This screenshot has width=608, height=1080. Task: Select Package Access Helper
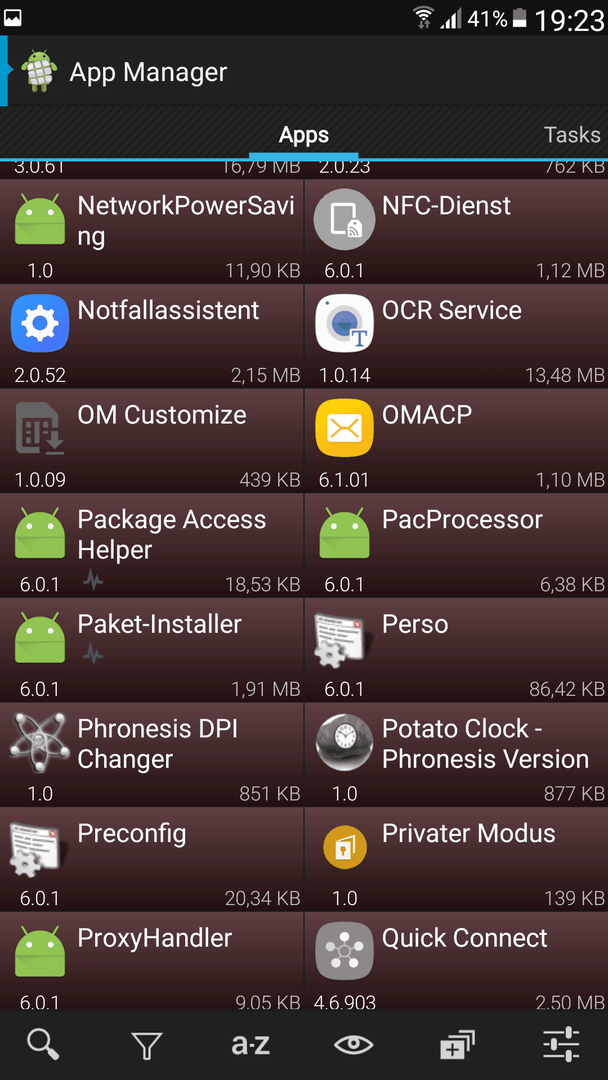[x=151, y=546]
